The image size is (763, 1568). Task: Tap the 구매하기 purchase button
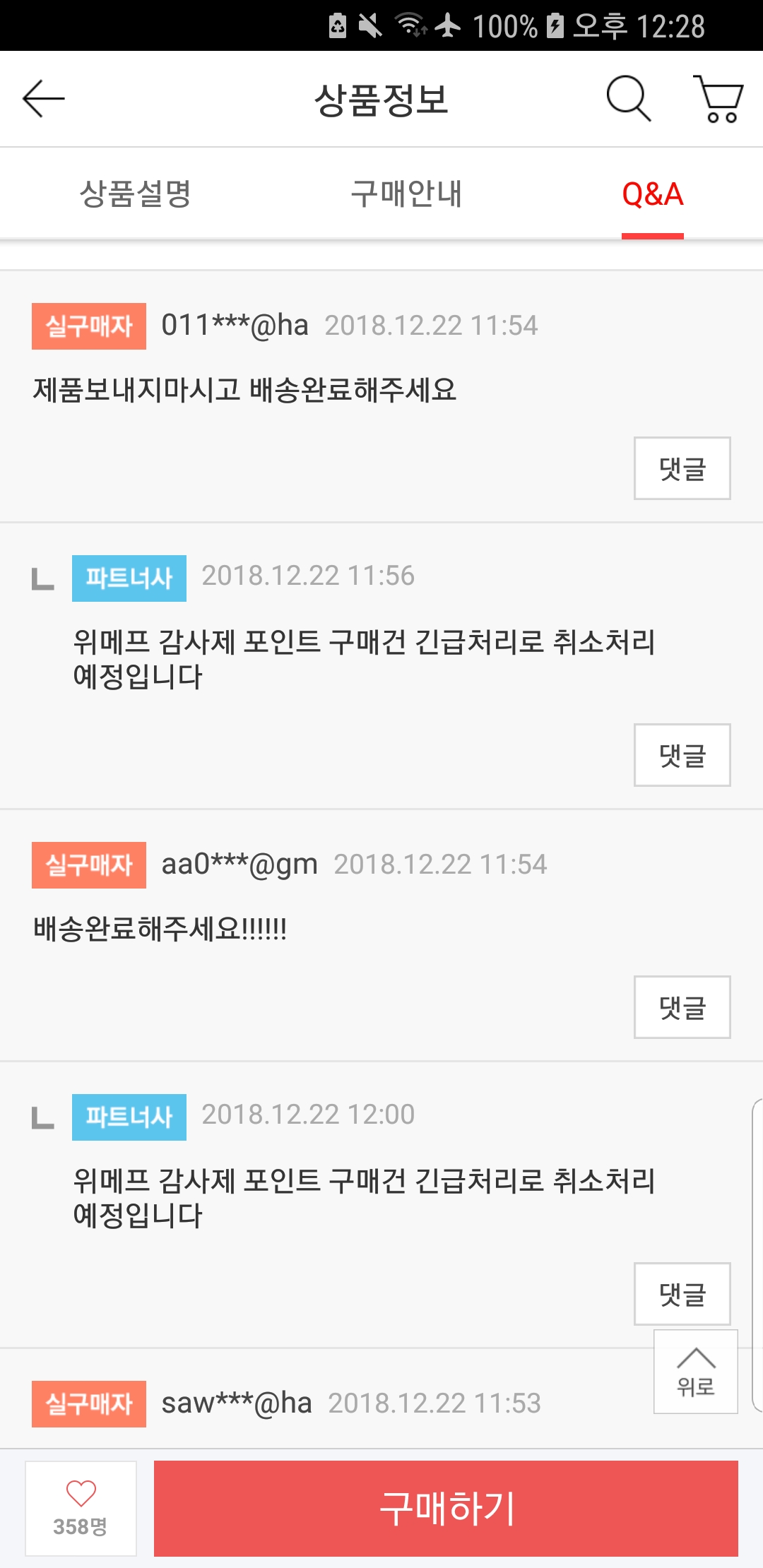[x=446, y=1509]
